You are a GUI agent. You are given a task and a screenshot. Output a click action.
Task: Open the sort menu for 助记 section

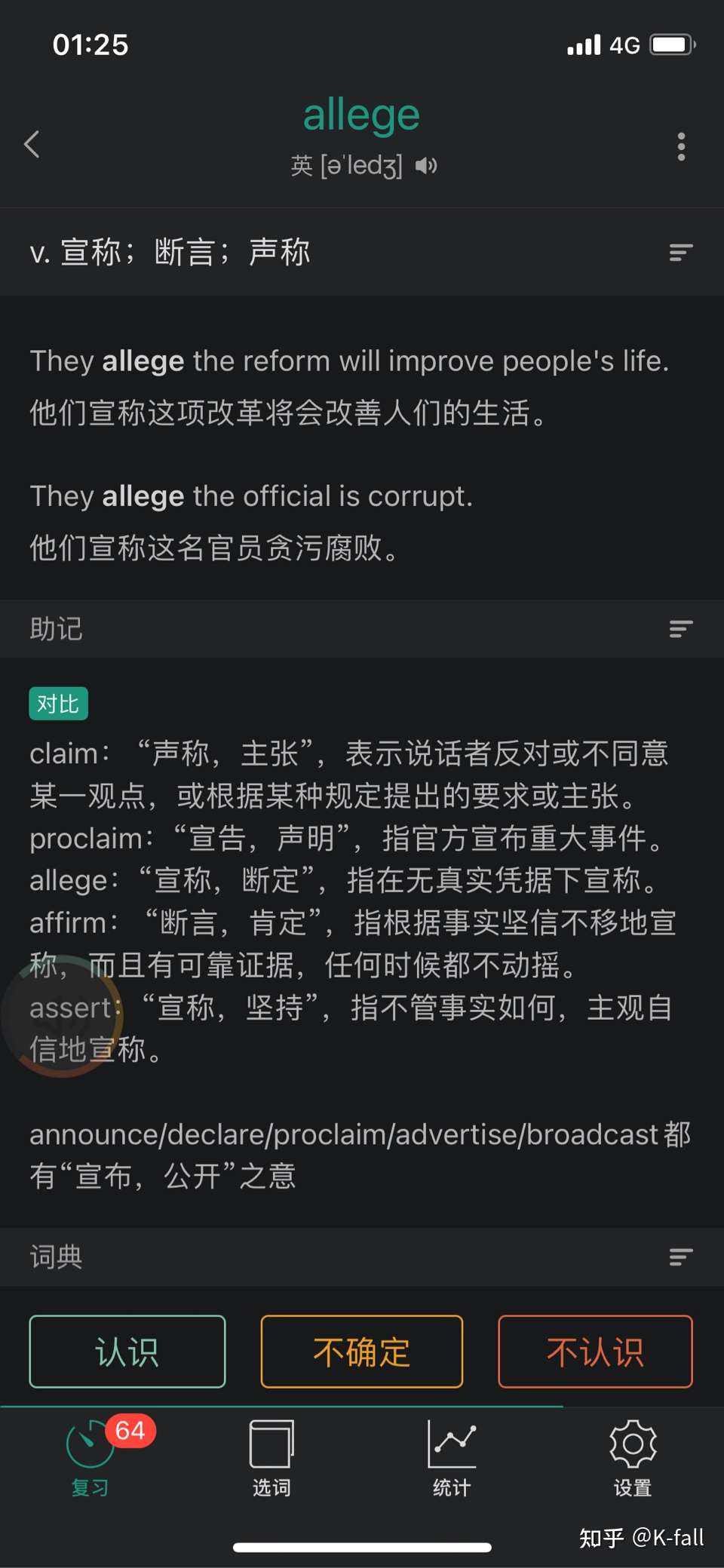tap(680, 629)
